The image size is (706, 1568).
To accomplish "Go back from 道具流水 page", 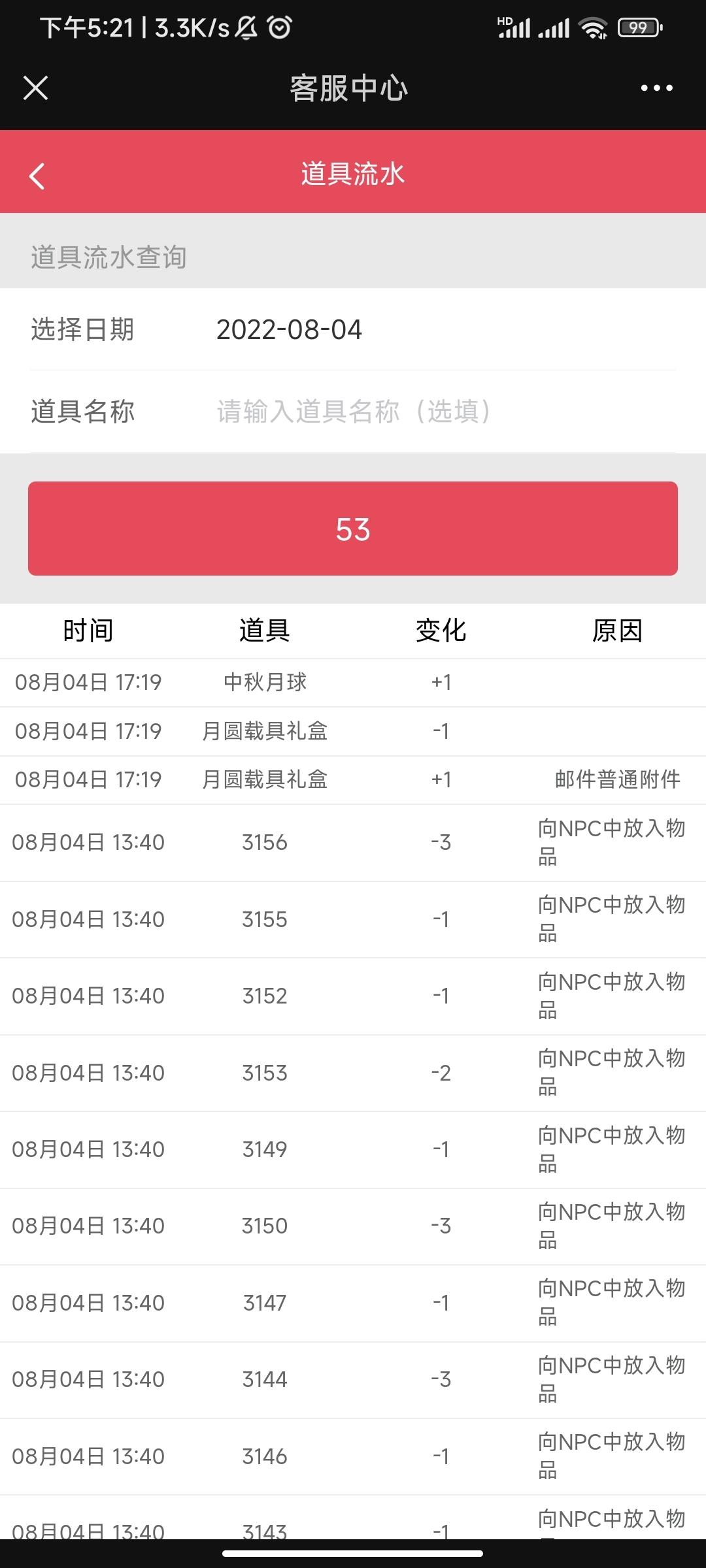I will click(x=37, y=176).
